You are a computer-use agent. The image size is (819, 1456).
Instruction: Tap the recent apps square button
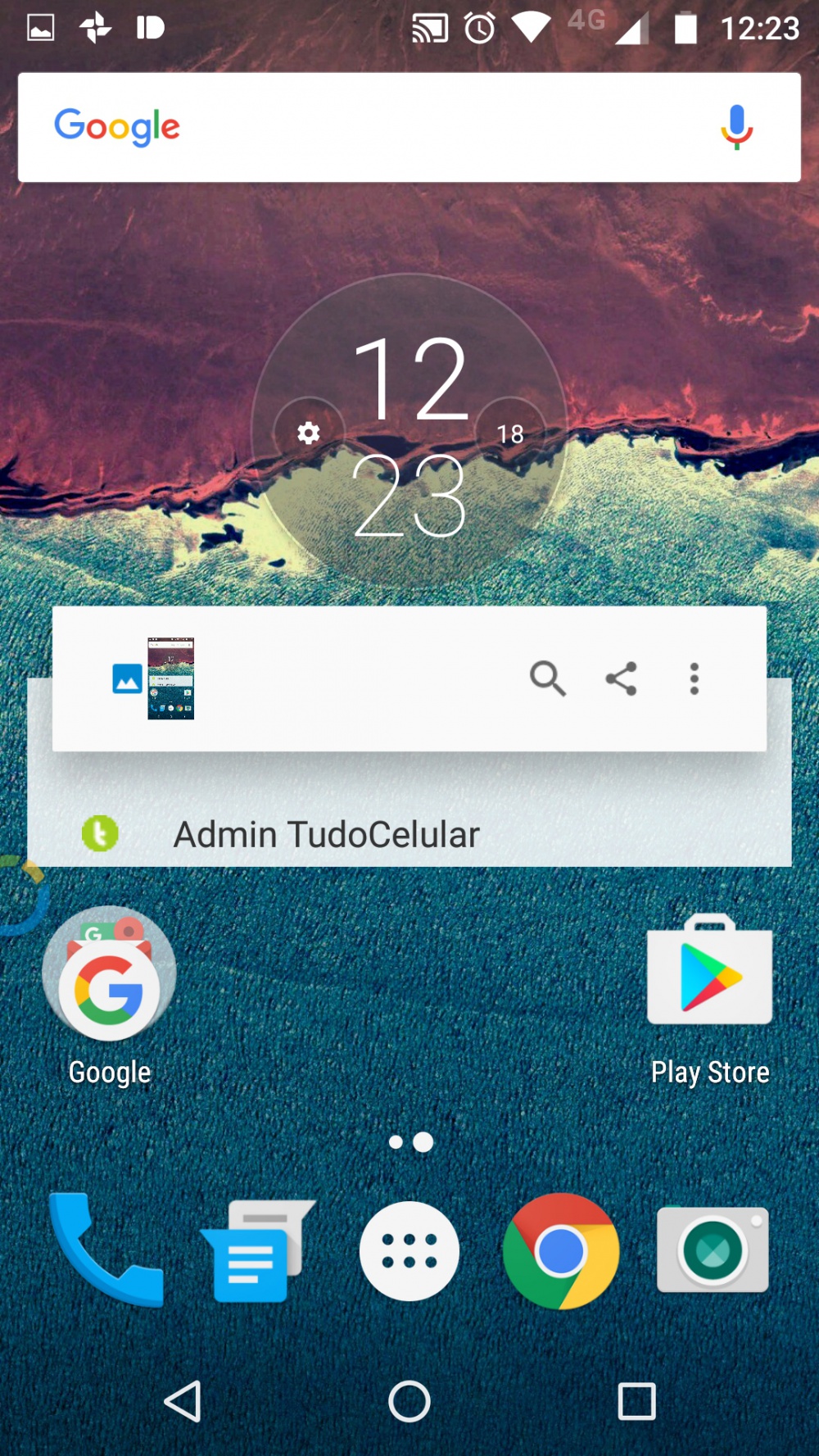pos(636,1401)
